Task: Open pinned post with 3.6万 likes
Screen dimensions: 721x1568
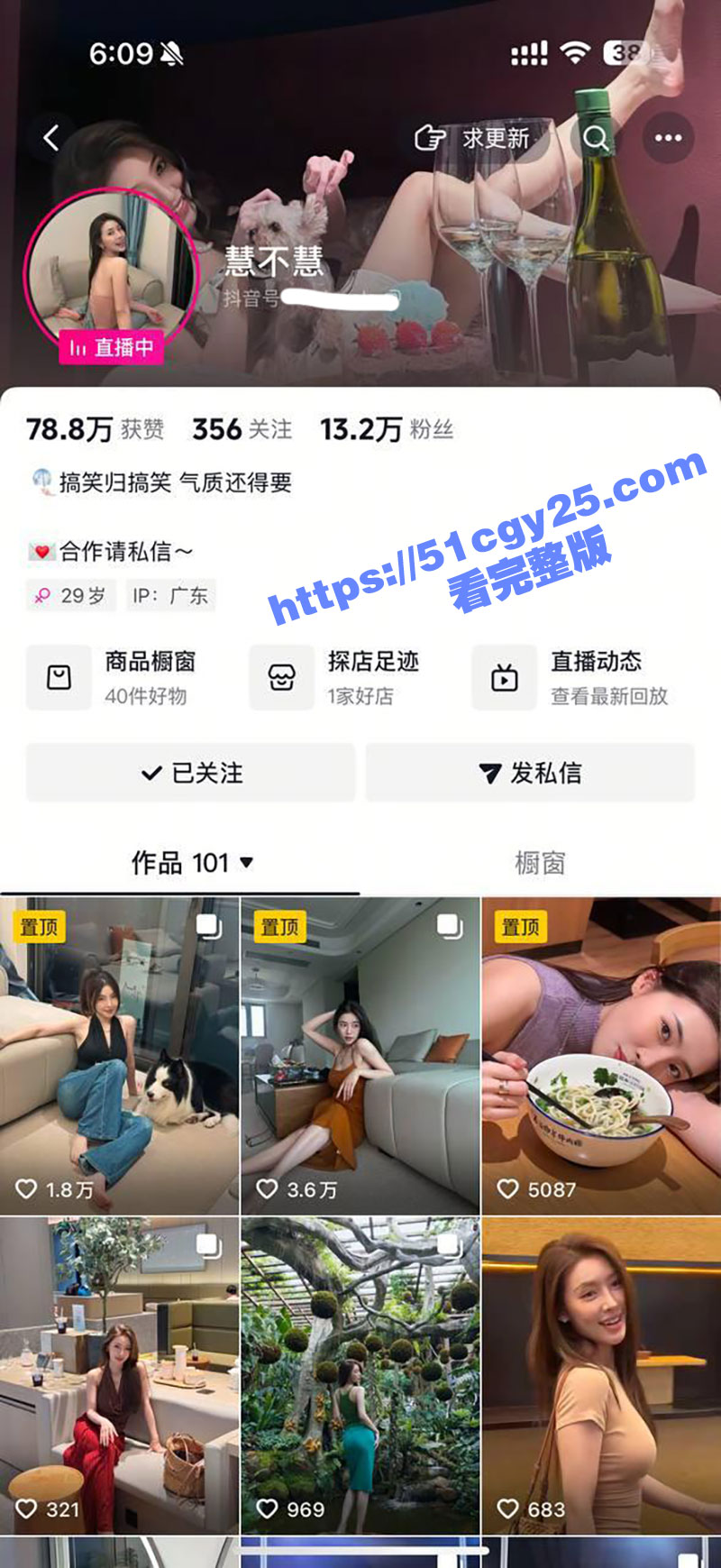Action: point(360,1055)
